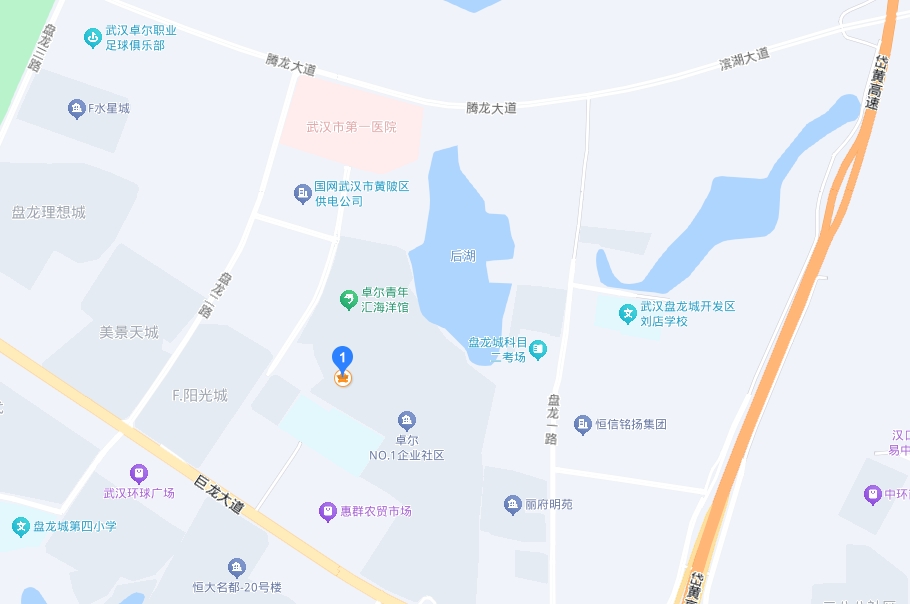910x604 pixels.
Task: Open the 恒大名都-20号楼 marker
Action: [x=237, y=567]
